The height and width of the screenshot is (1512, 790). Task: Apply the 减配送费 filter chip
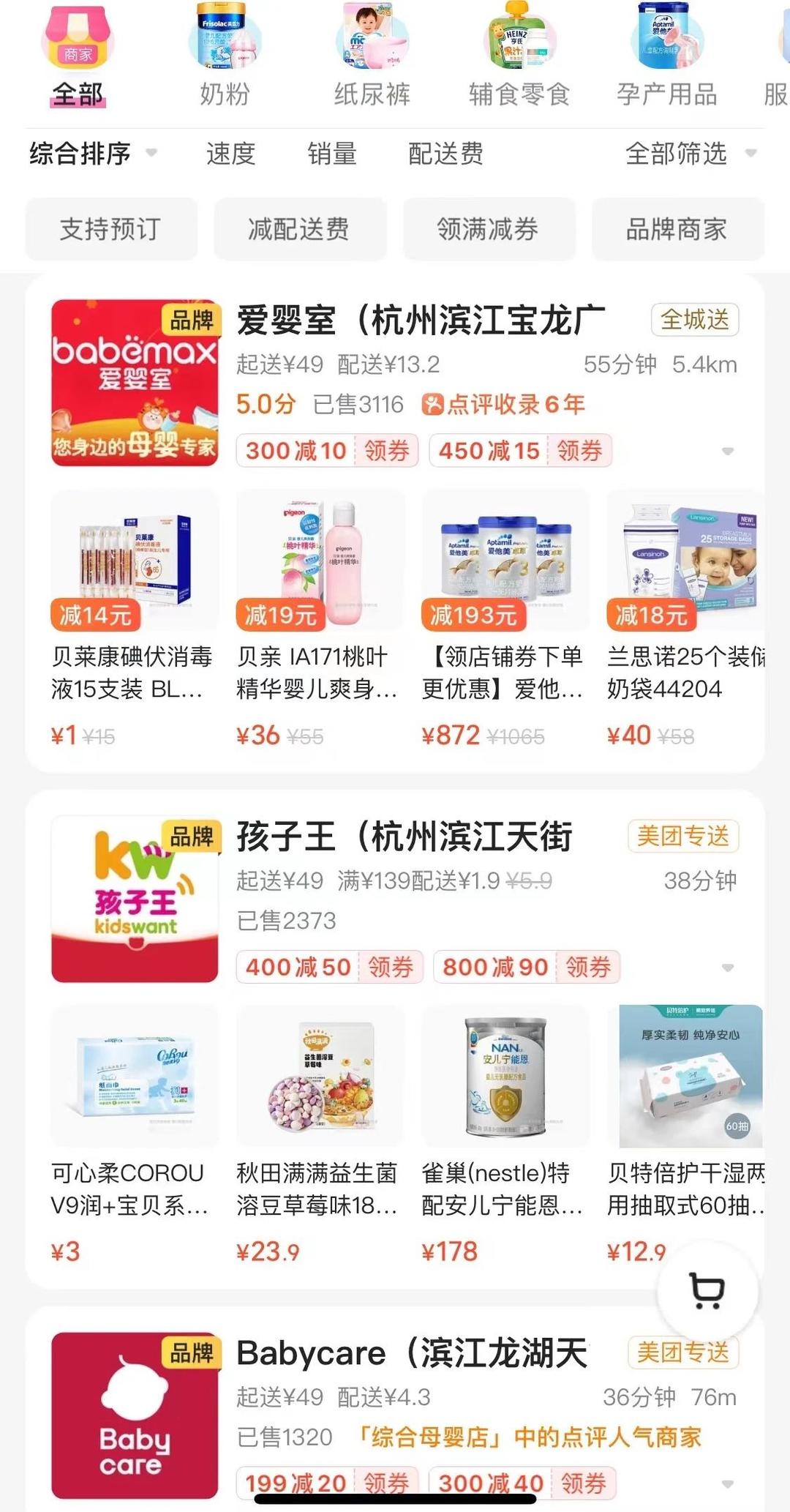coord(299,229)
